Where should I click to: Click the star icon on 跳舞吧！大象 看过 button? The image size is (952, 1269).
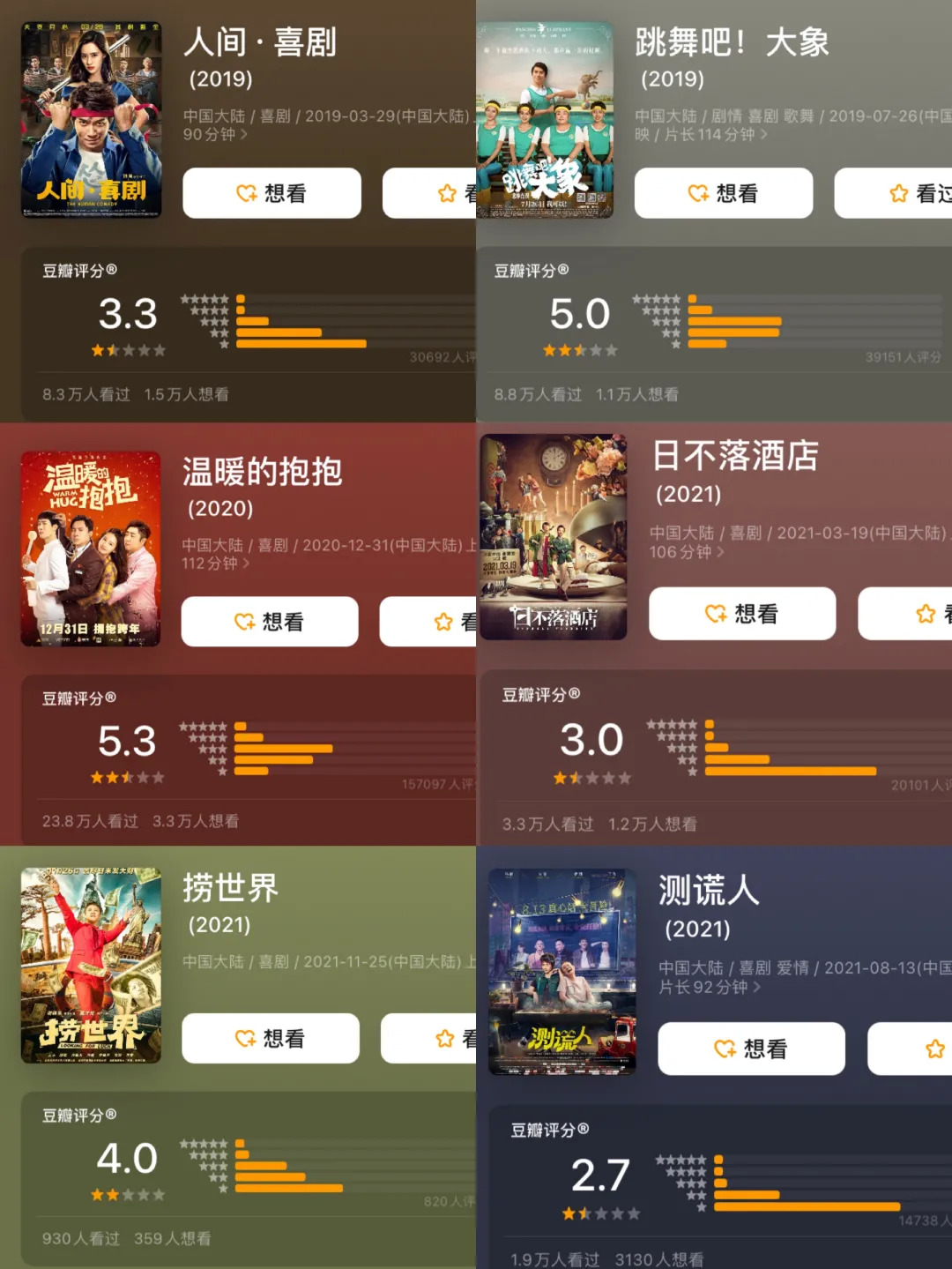click(x=898, y=193)
